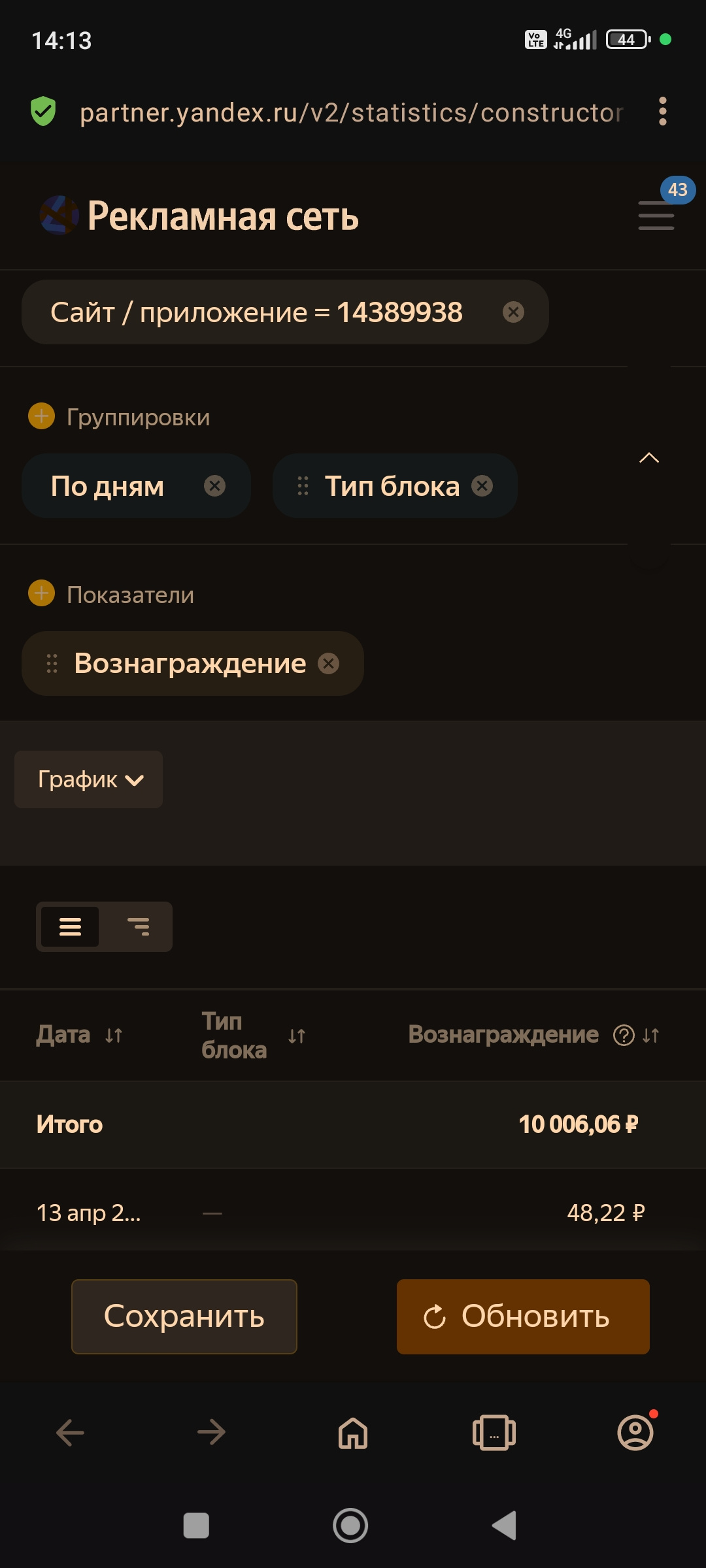Refresh report with Обновить button
The width and height of the screenshot is (706, 1568).
pyautogui.click(x=523, y=1316)
